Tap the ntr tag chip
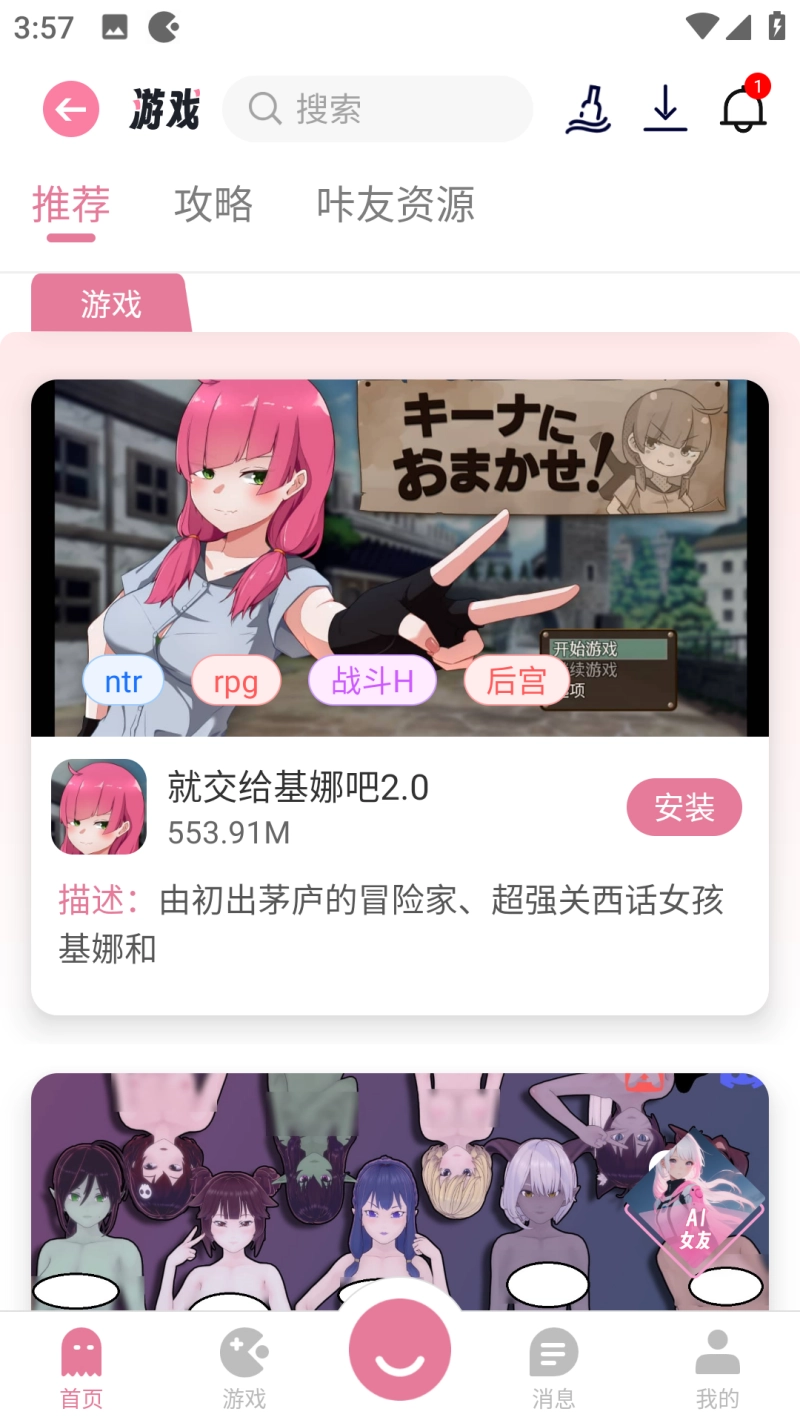 (x=123, y=682)
